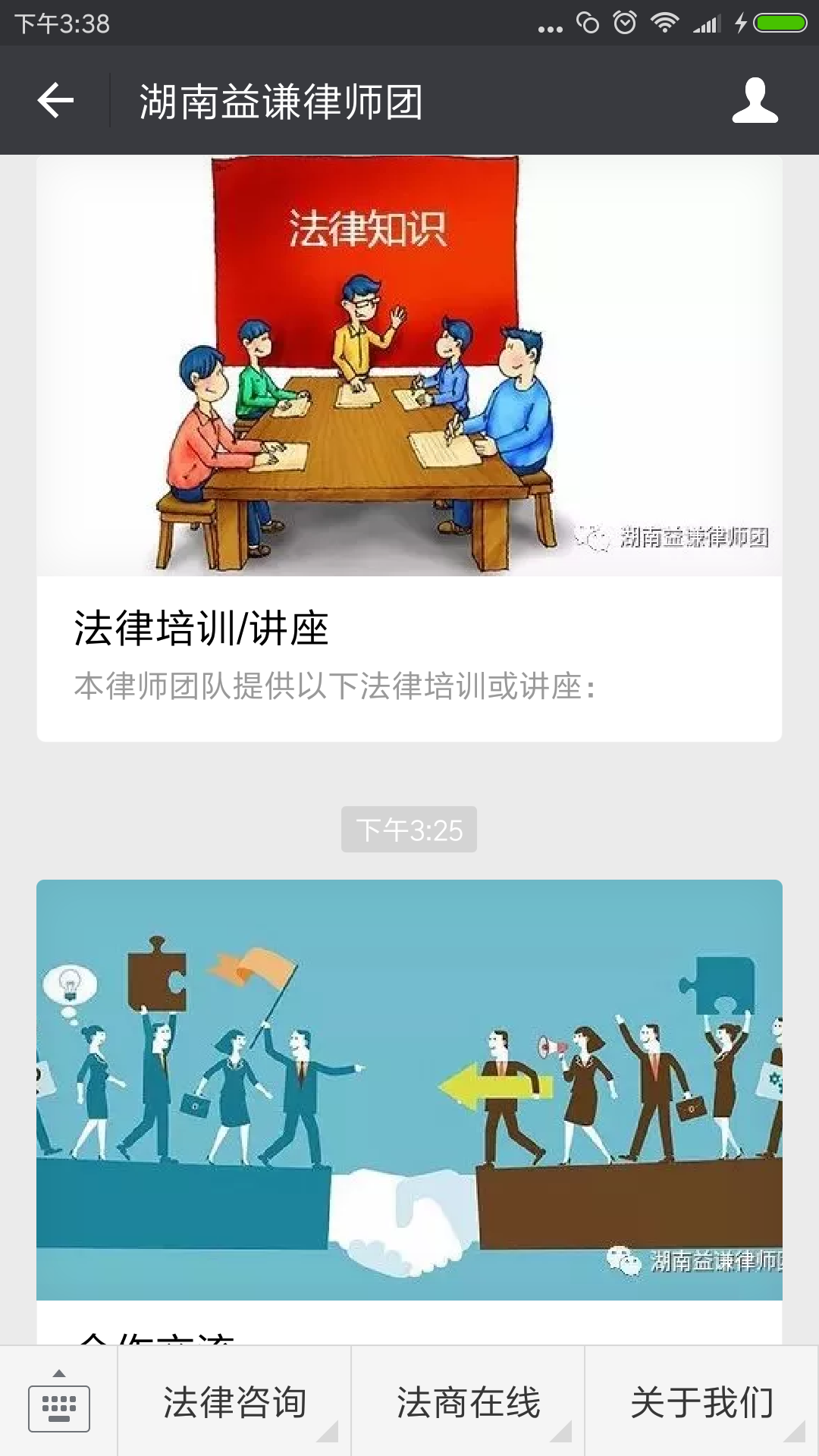
Task: Tap the back arrow to exit chat
Action: [x=55, y=101]
